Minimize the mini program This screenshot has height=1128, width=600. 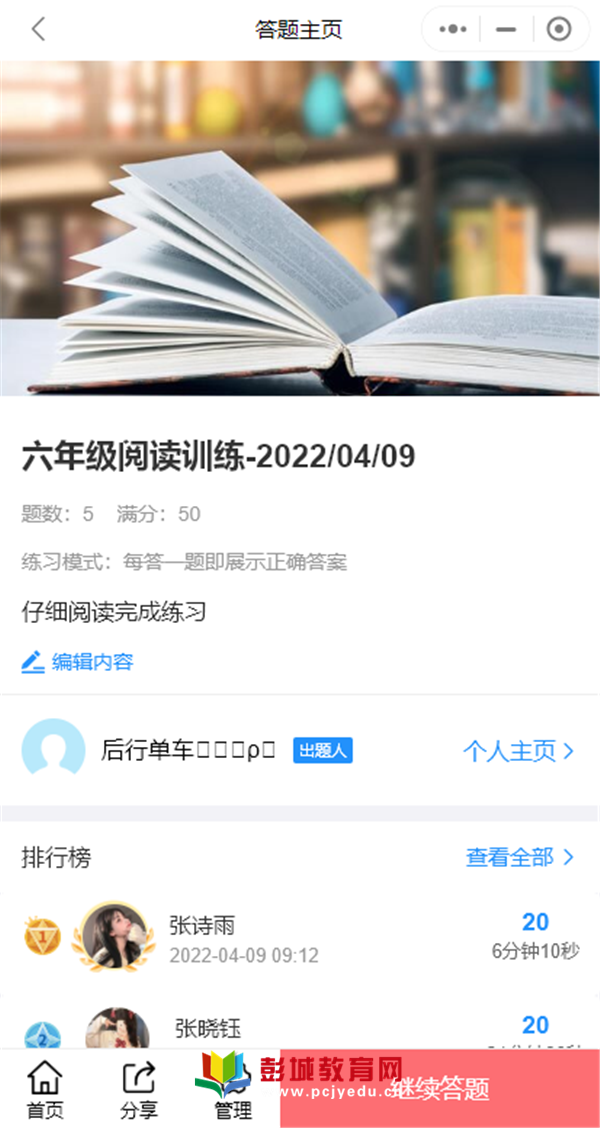pos(506,30)
